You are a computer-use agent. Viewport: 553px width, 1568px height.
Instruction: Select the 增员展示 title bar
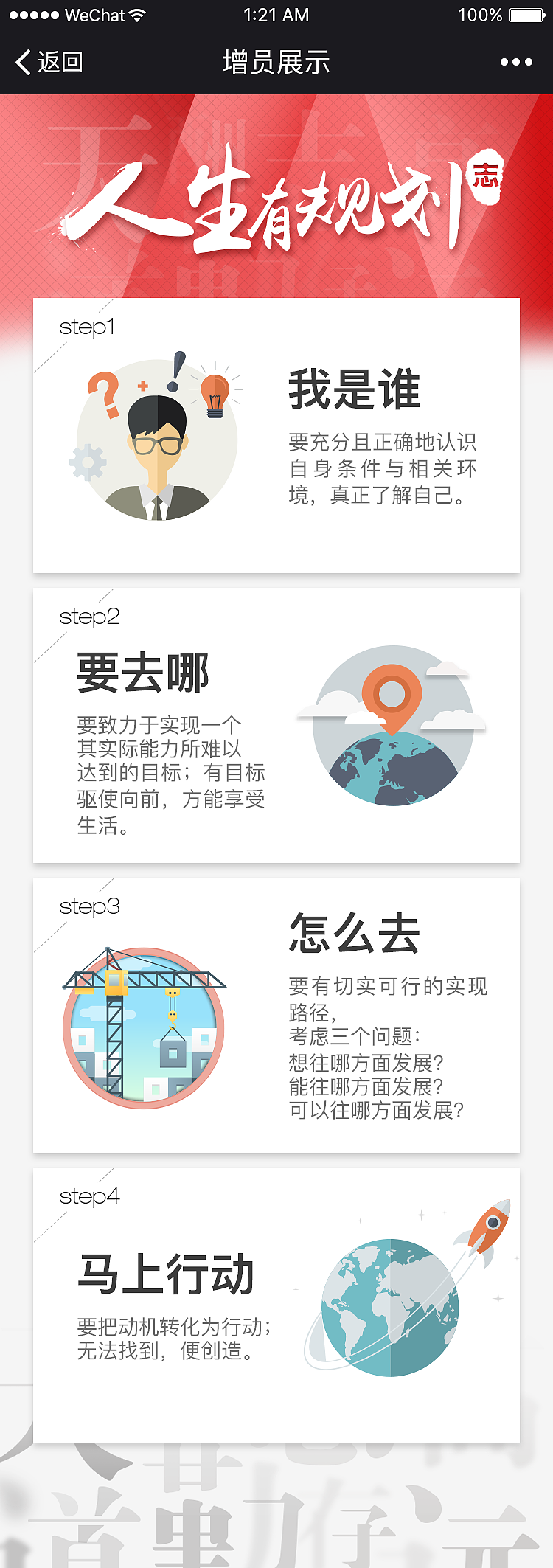(x=276, y=62)
